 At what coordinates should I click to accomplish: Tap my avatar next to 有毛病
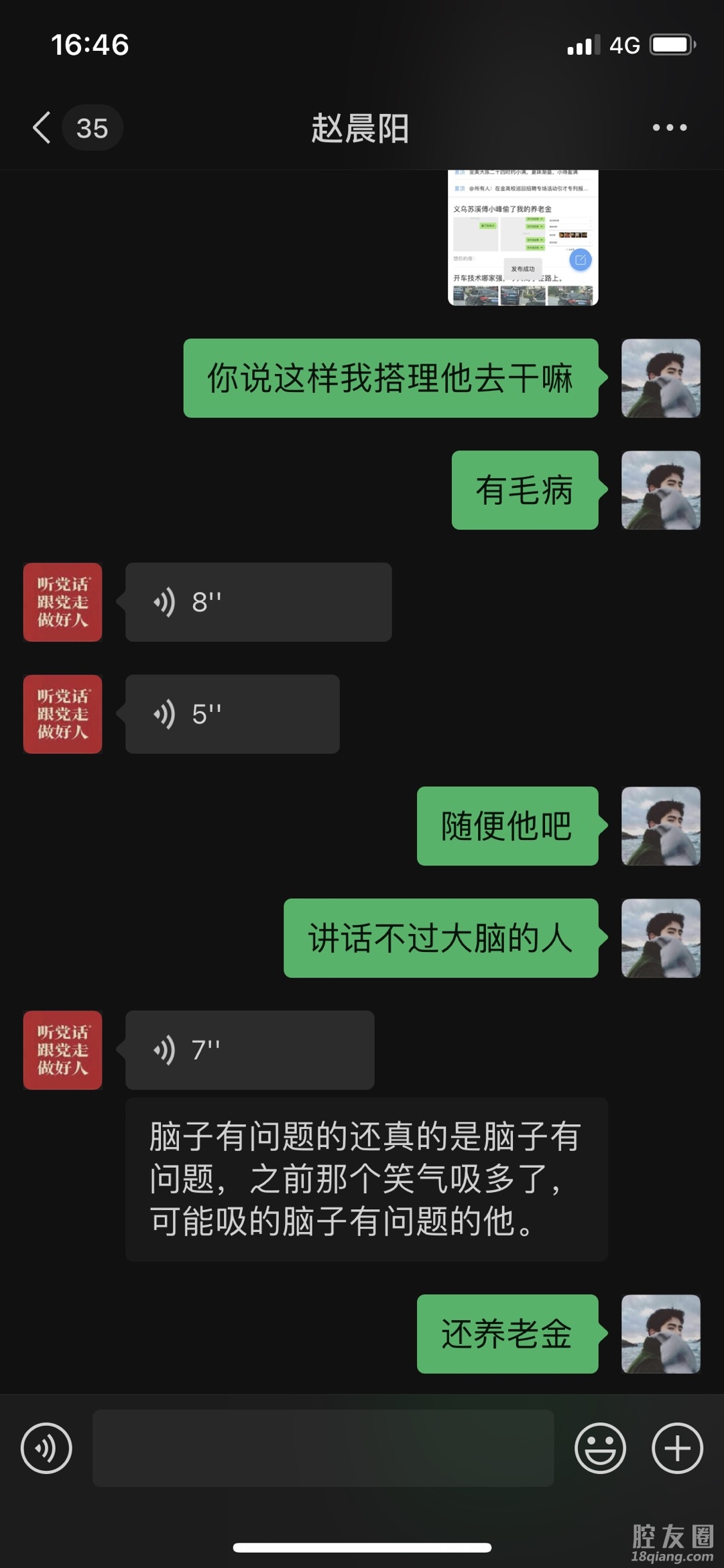coord(661,490)
